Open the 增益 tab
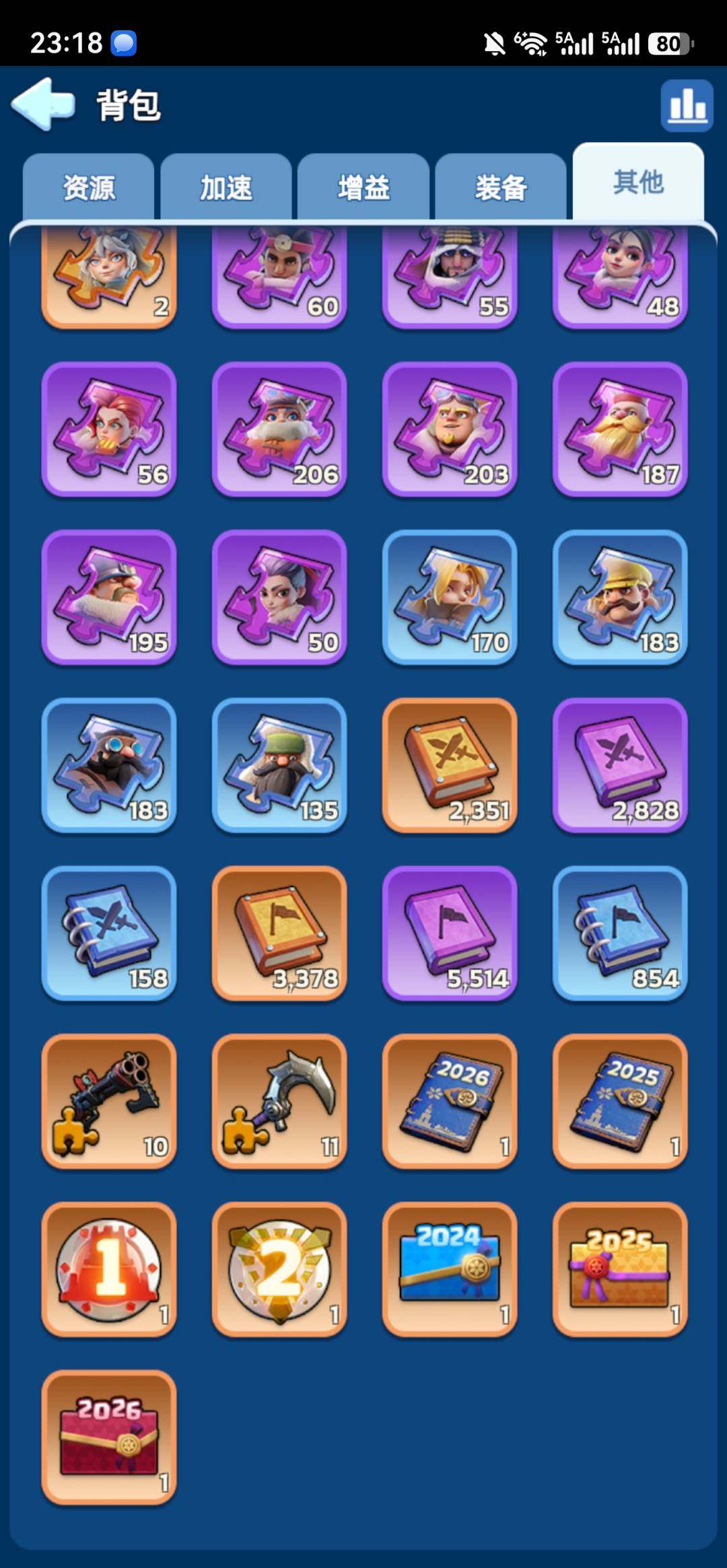The width and height of the screenshot is (727, 1568). coord(363,187)
